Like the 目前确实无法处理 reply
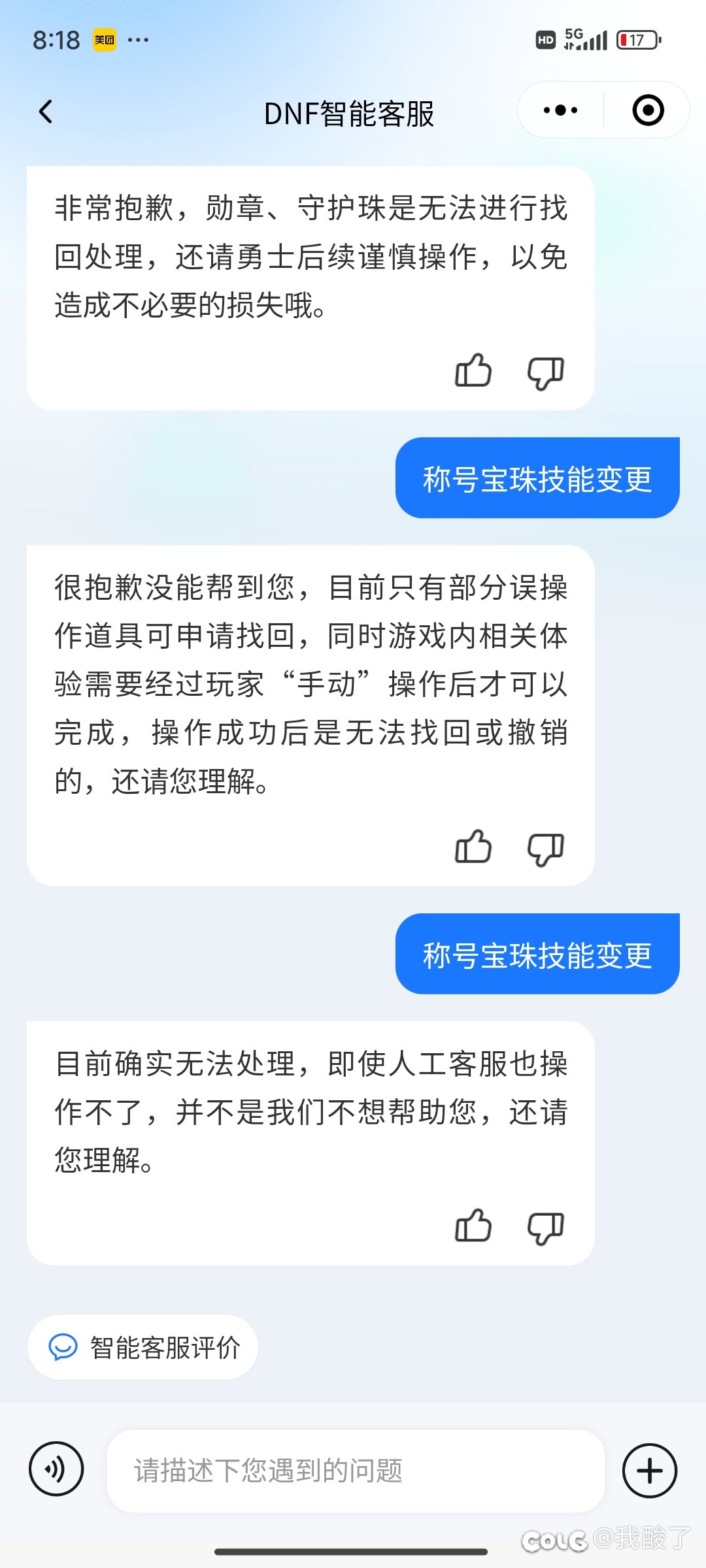The height and width of the screenshot is (1568, 706). pyautogui.click(x=473, y=1226)
